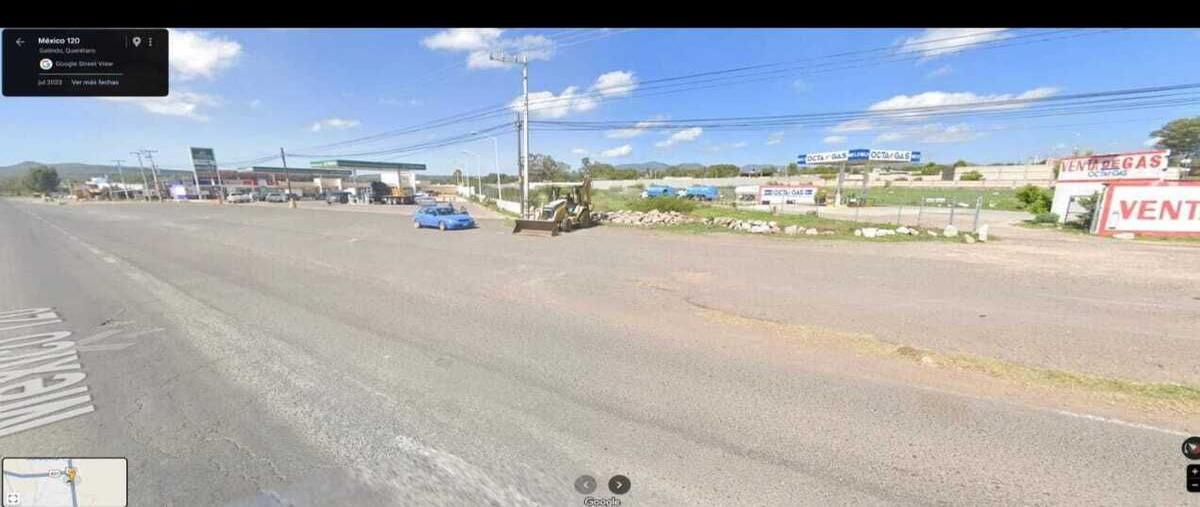Open the Ver más fechas link
This screenshot has width=1200, height=507.
point(94,82)
